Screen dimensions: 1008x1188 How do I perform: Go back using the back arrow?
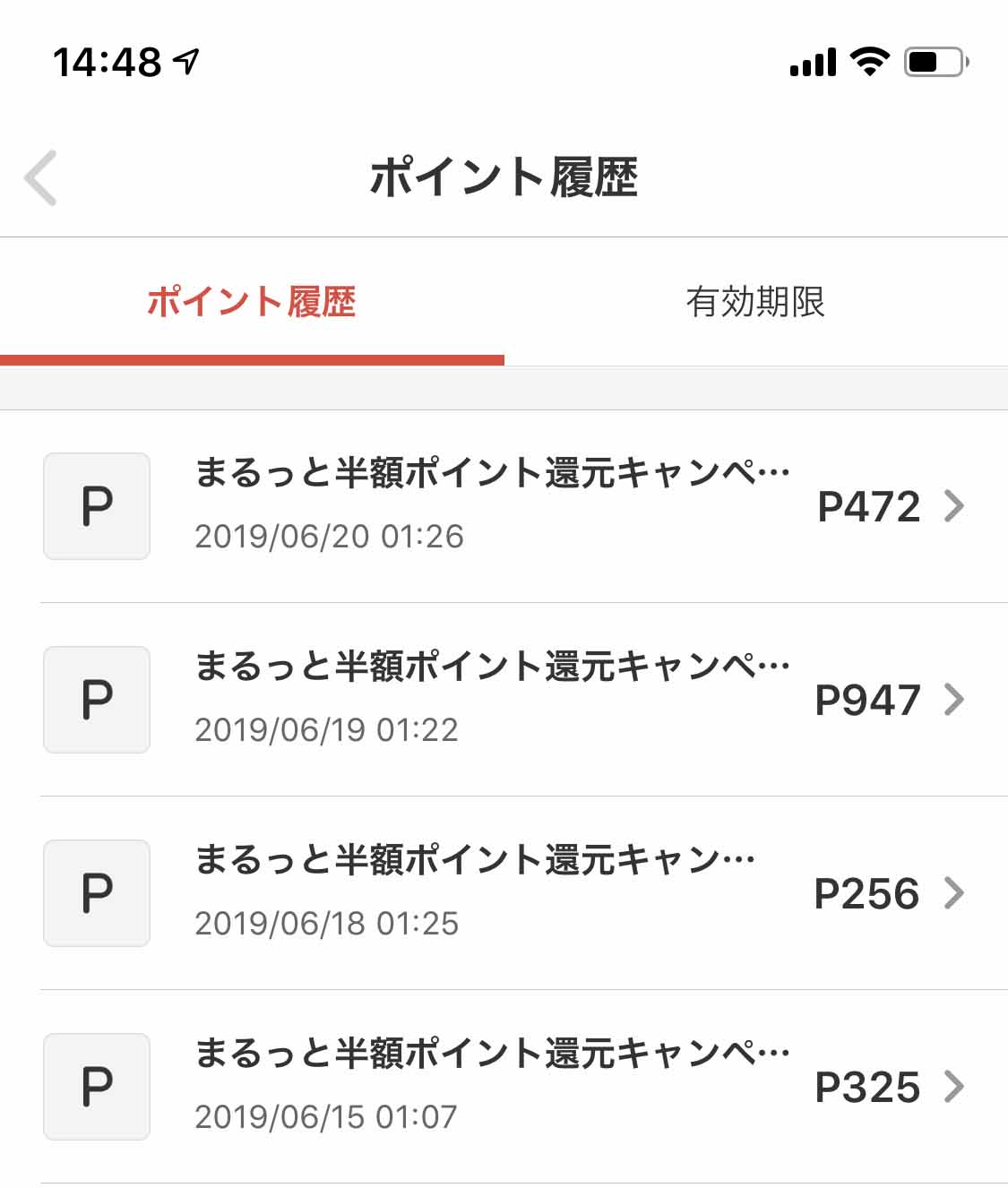coord(41,177)
